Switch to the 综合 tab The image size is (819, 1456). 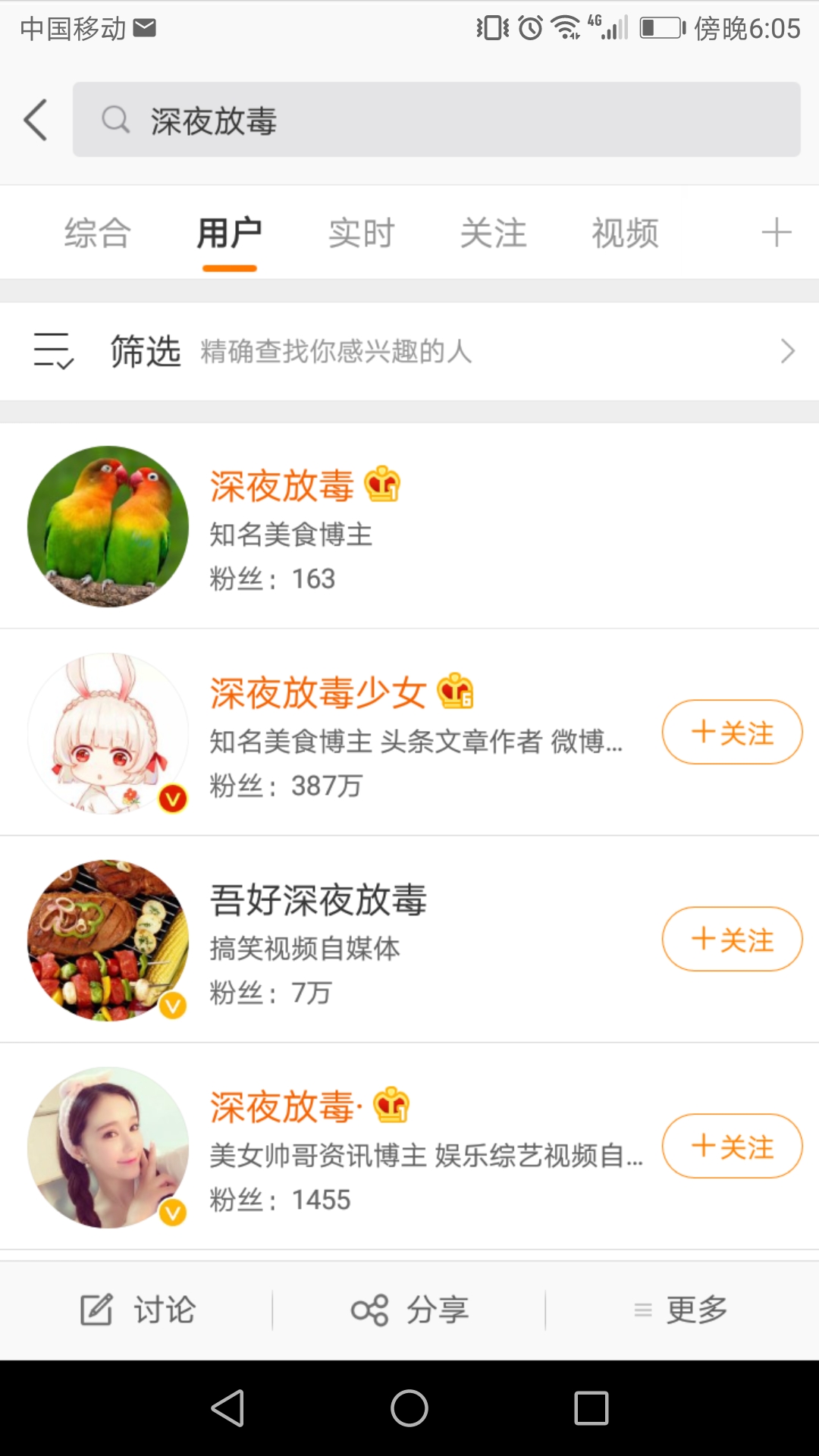pos(98,233)
